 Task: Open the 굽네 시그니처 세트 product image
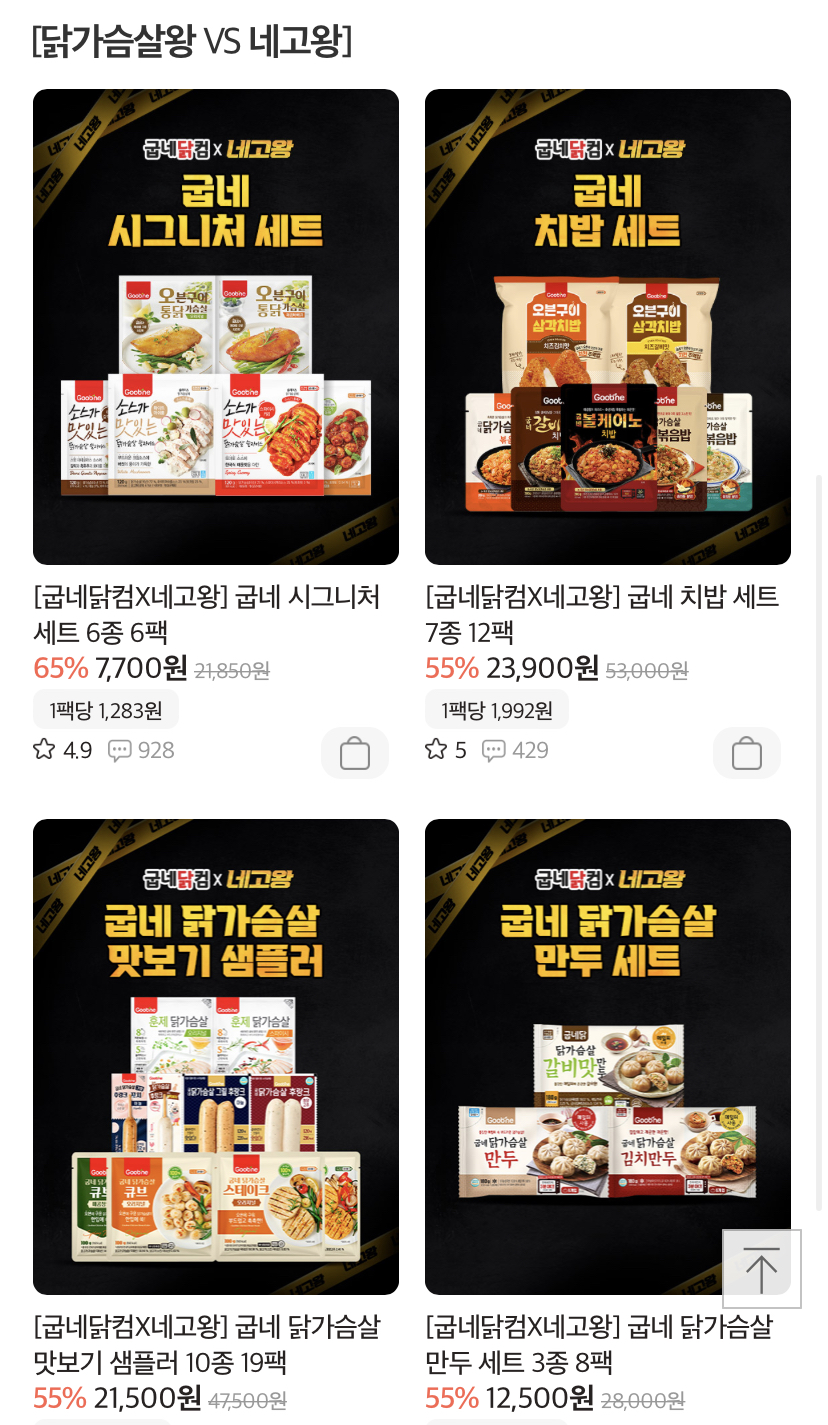[x=215, y=327]
